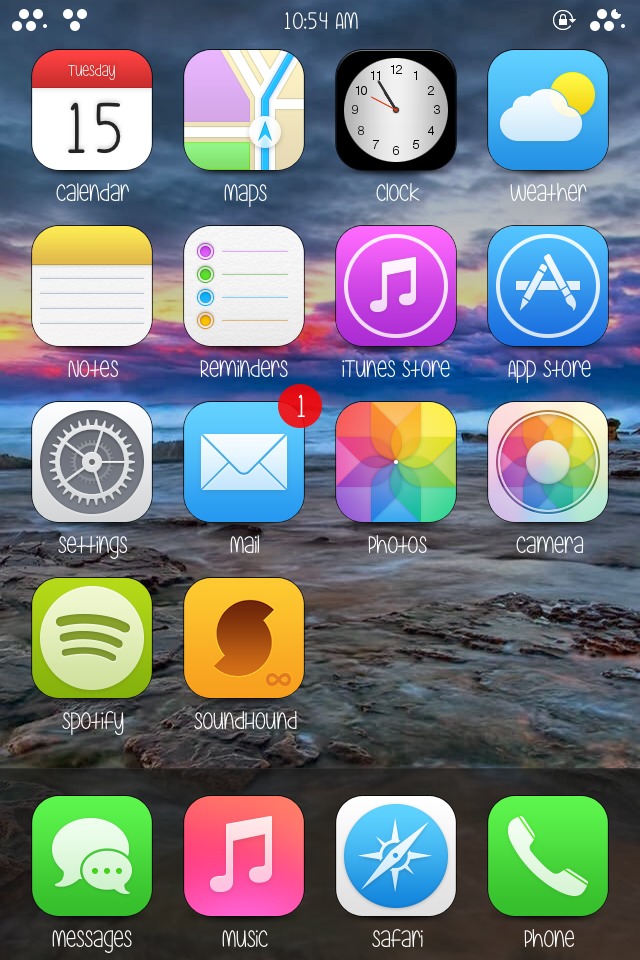
Task: Launch the Reminders app
Action: tap(244, 286)
